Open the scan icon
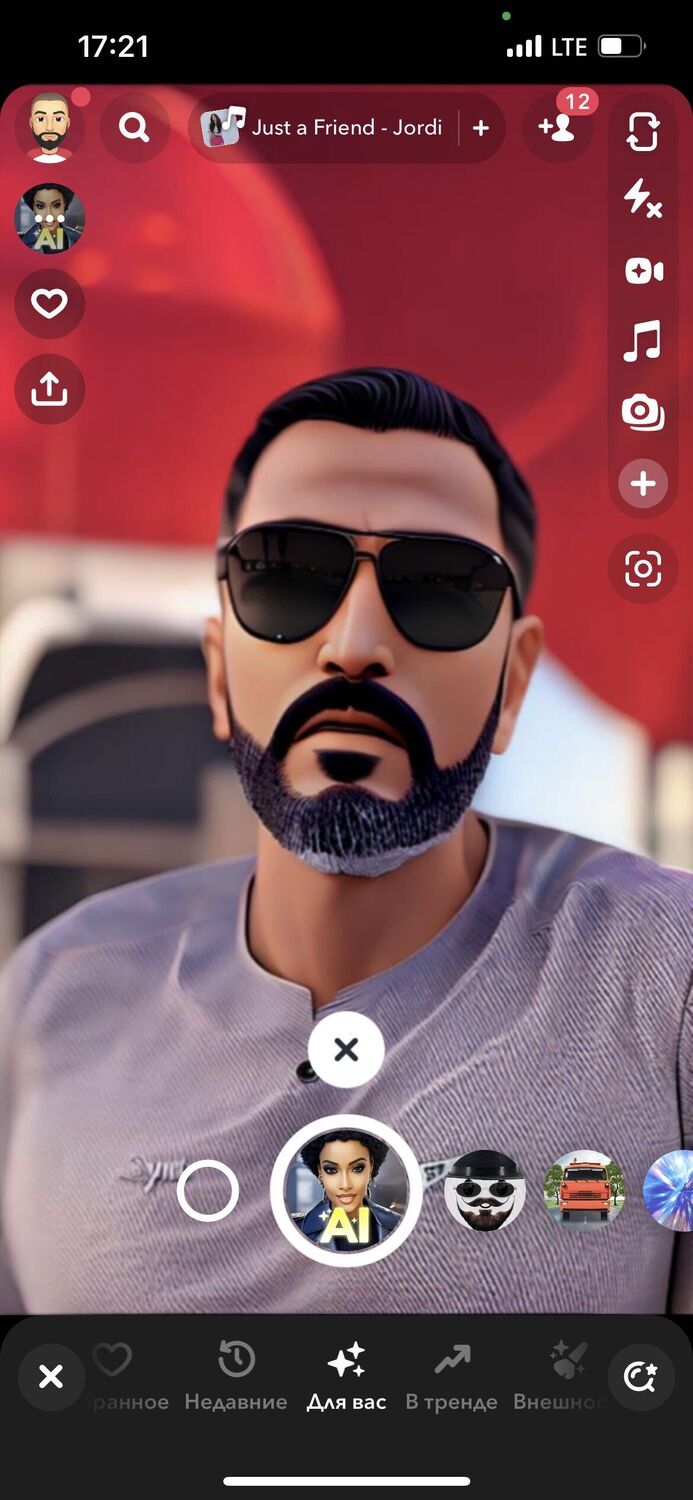 (642, 569)
